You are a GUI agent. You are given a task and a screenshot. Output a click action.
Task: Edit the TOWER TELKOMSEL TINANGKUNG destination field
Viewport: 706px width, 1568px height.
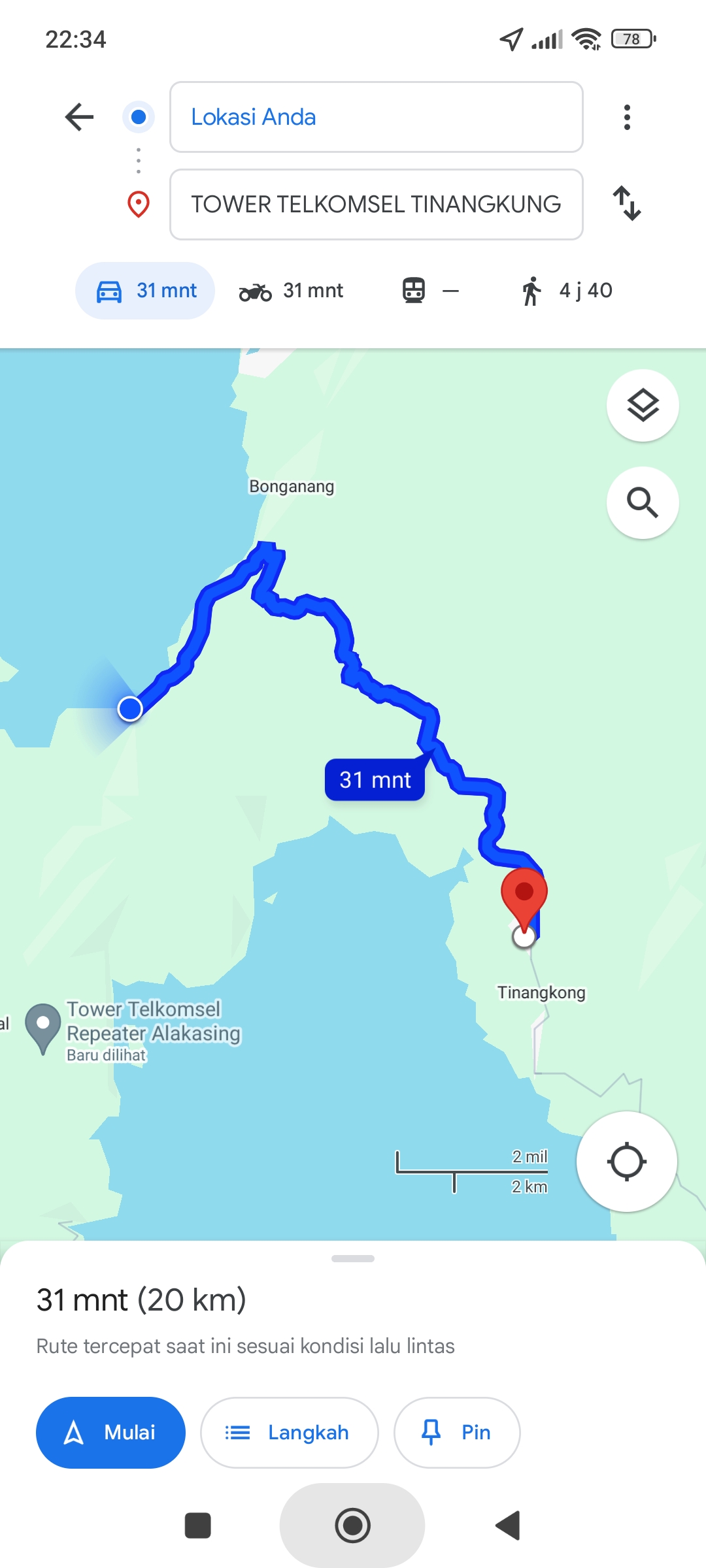[376, 204]
